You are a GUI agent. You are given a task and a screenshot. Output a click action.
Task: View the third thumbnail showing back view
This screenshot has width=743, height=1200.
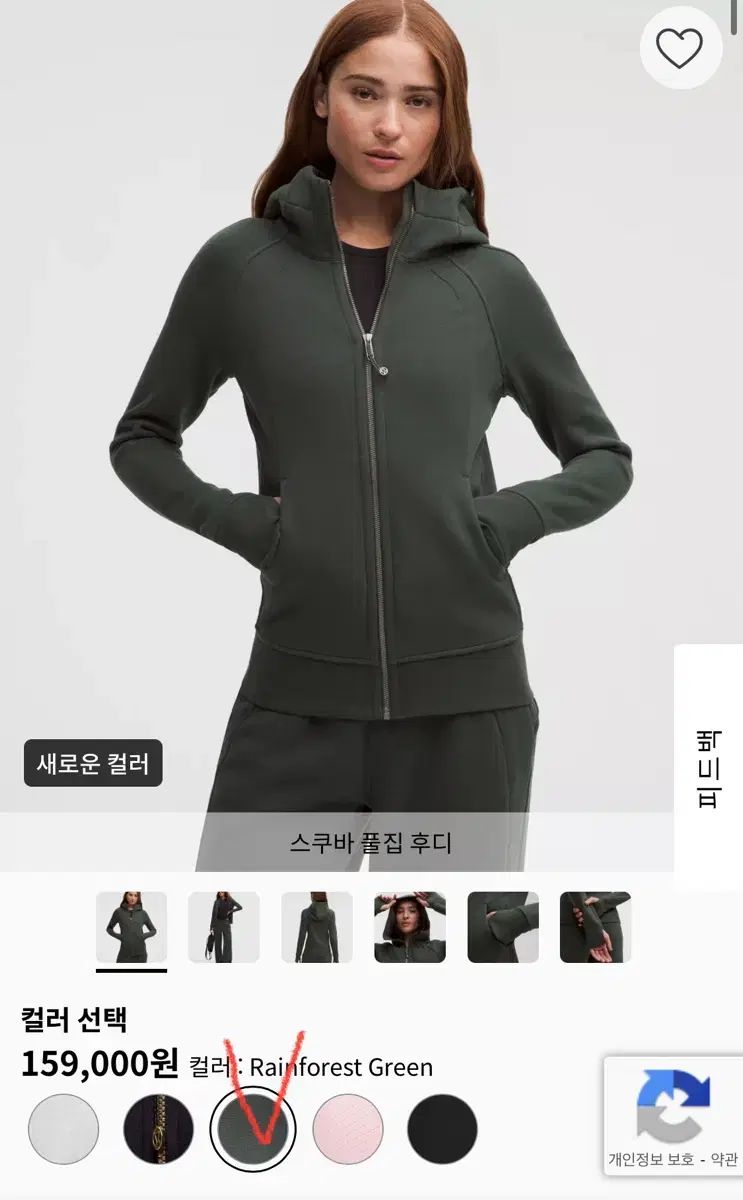pyautogui.click(x=317, y=927)
